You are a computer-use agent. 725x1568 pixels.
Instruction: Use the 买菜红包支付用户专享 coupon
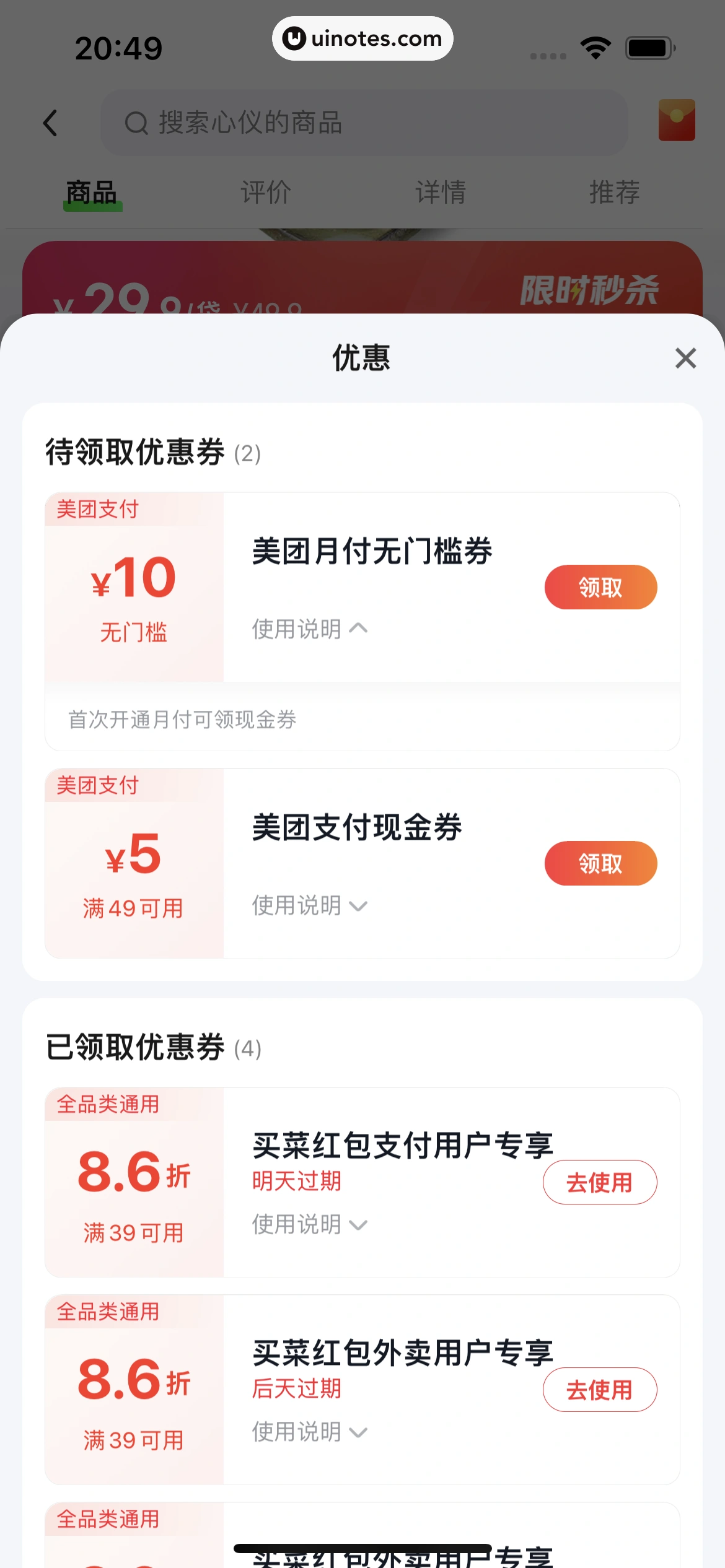point(599,1182)
